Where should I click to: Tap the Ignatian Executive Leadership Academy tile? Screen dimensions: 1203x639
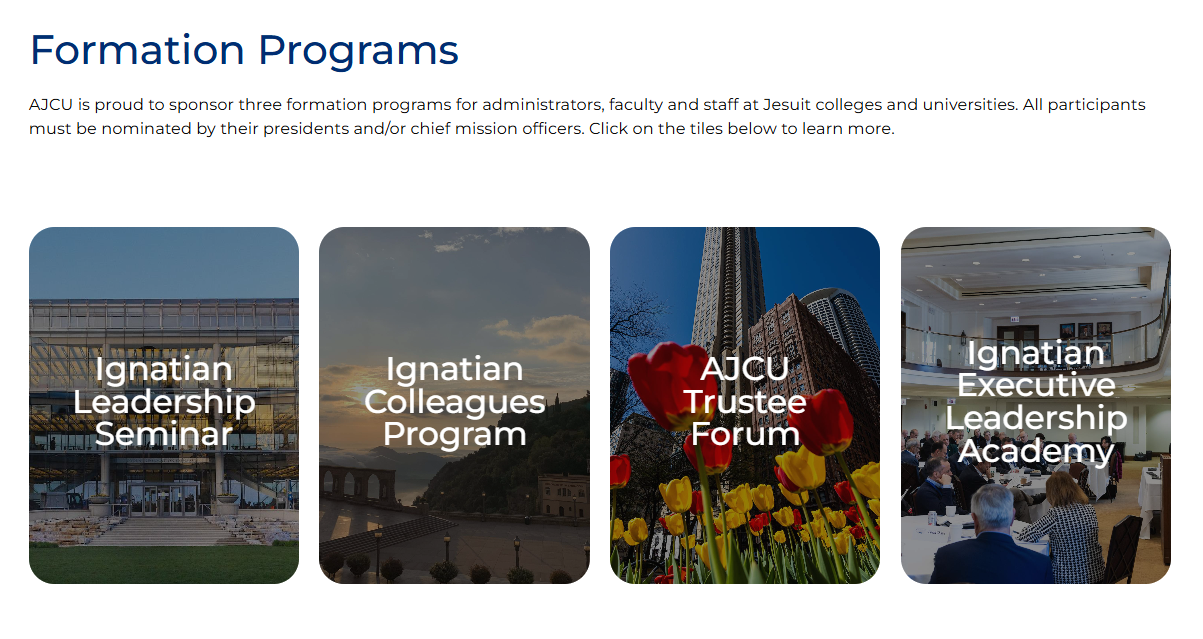(x=1035, y=404)
